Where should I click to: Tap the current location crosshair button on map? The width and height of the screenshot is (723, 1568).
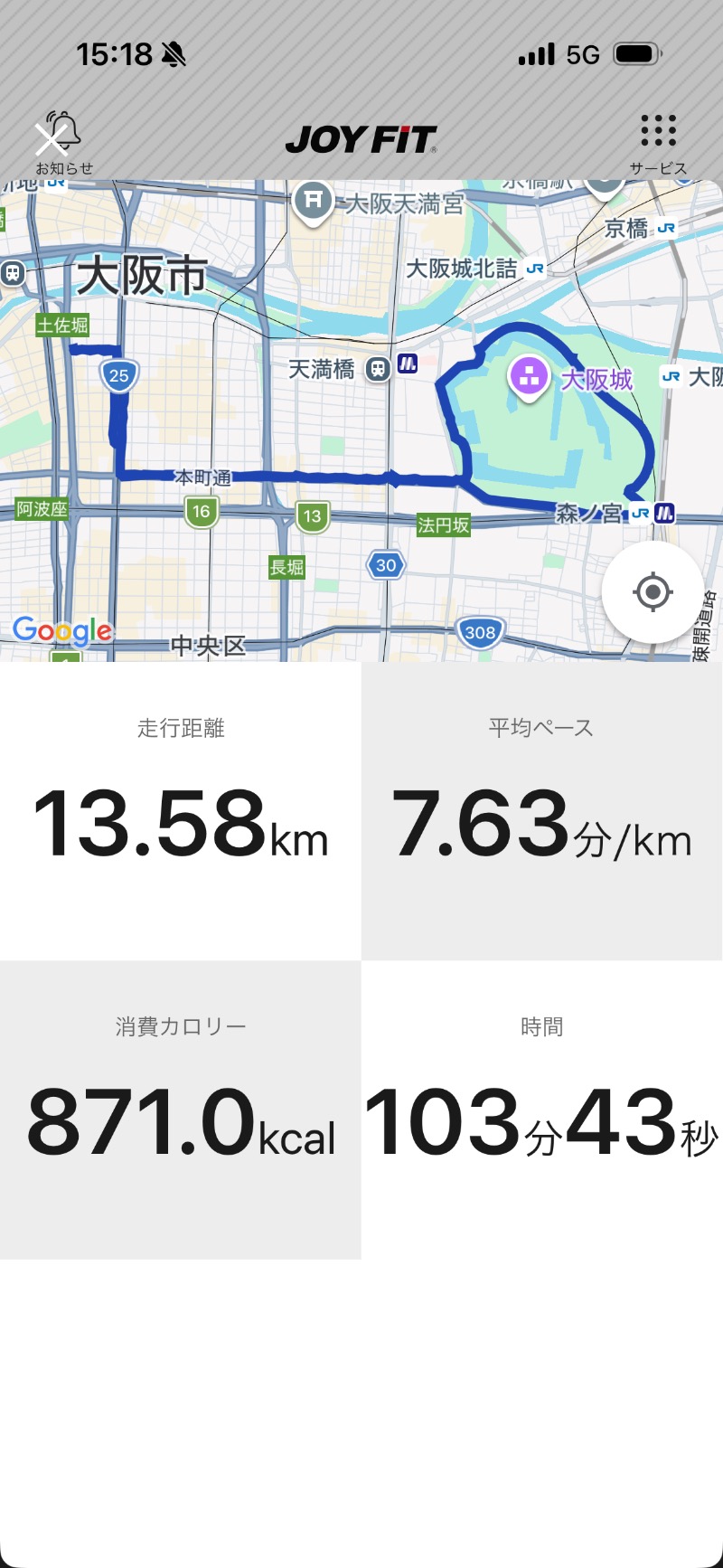[653, 591]
